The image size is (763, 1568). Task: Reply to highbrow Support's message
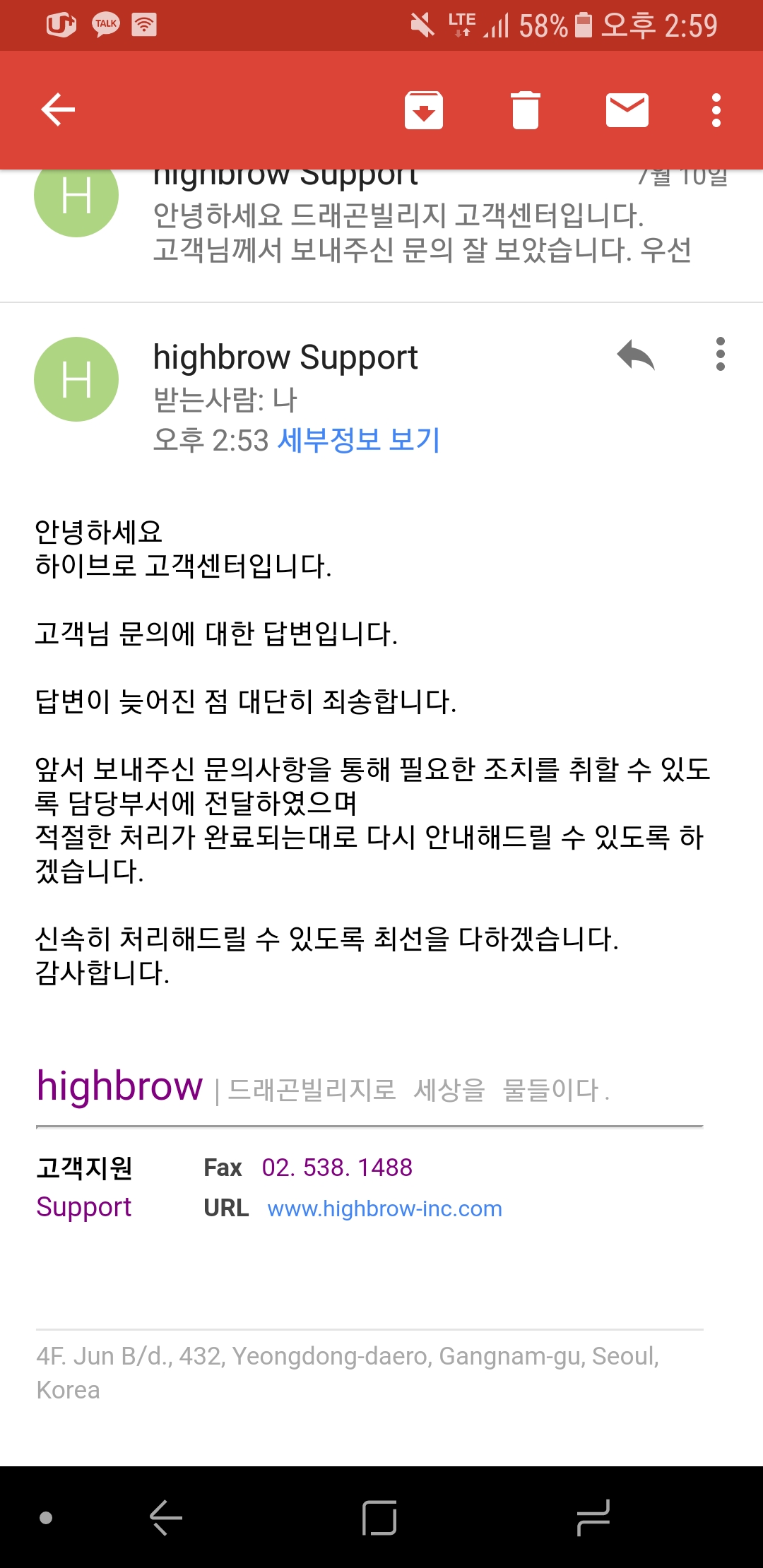tap(635, 355)
